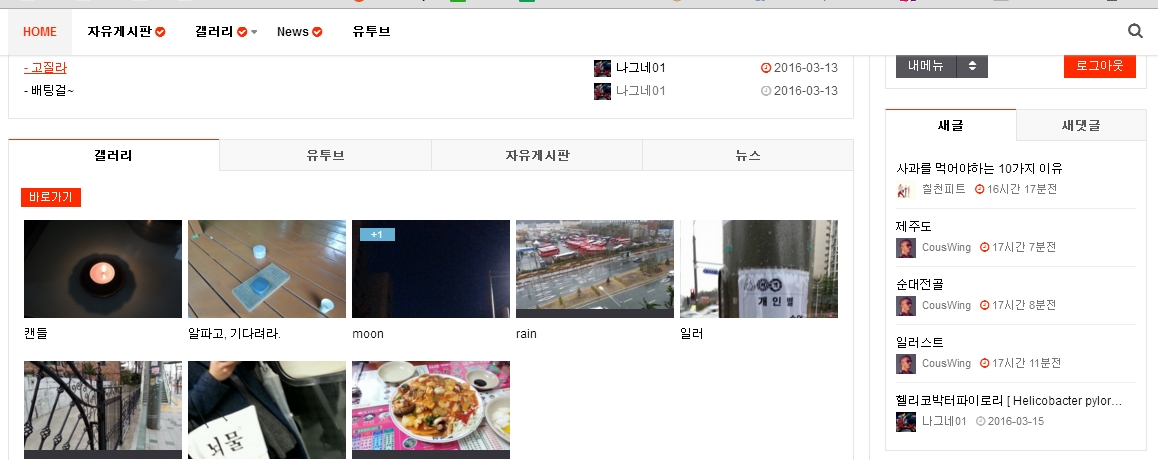1158x460 pixels.
Task: Open the moon gallery photo
Action: point(431,269)
